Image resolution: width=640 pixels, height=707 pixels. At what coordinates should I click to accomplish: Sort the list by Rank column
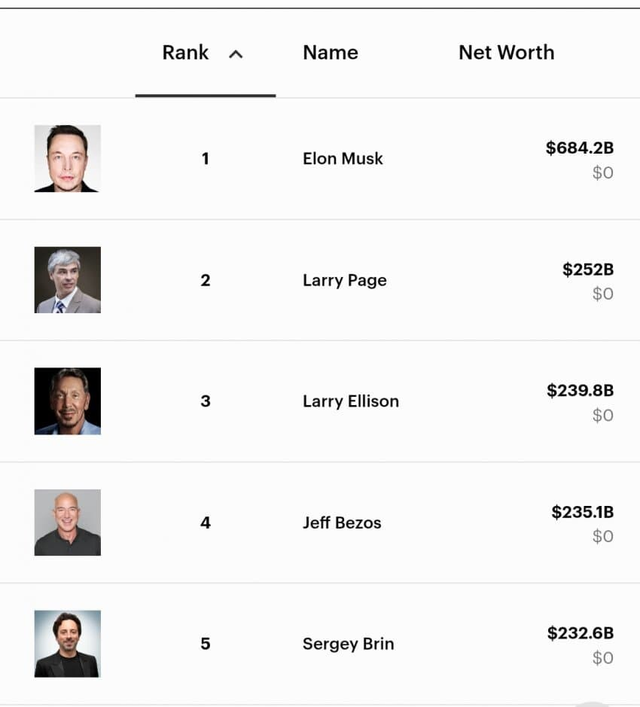coord(186,53)
